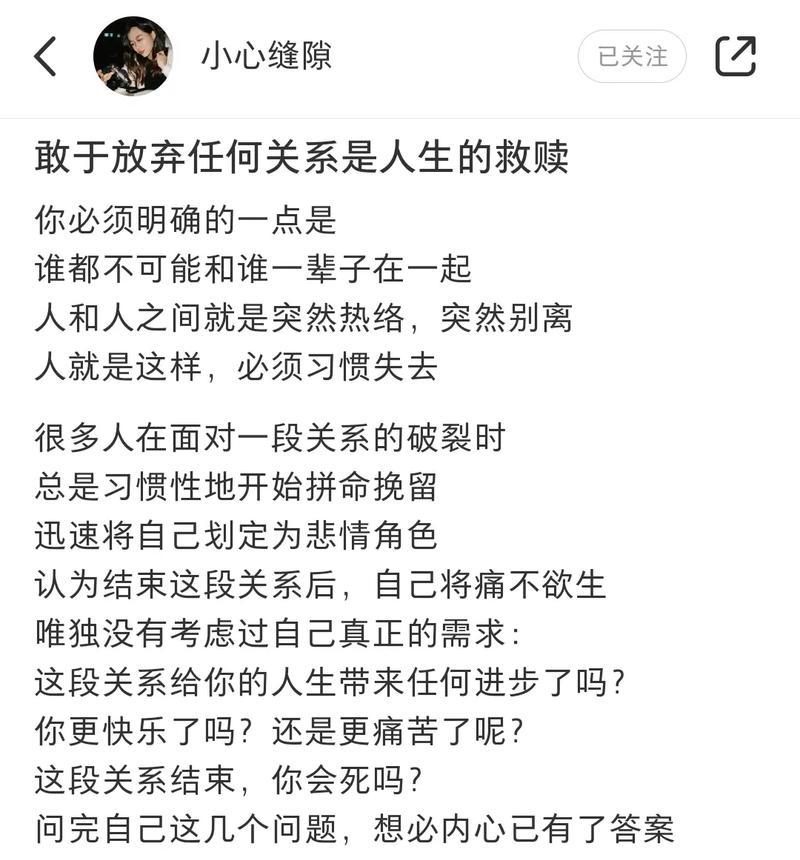
Task: Open author name 小心缝隙
Action: click(x=266, y=57)
